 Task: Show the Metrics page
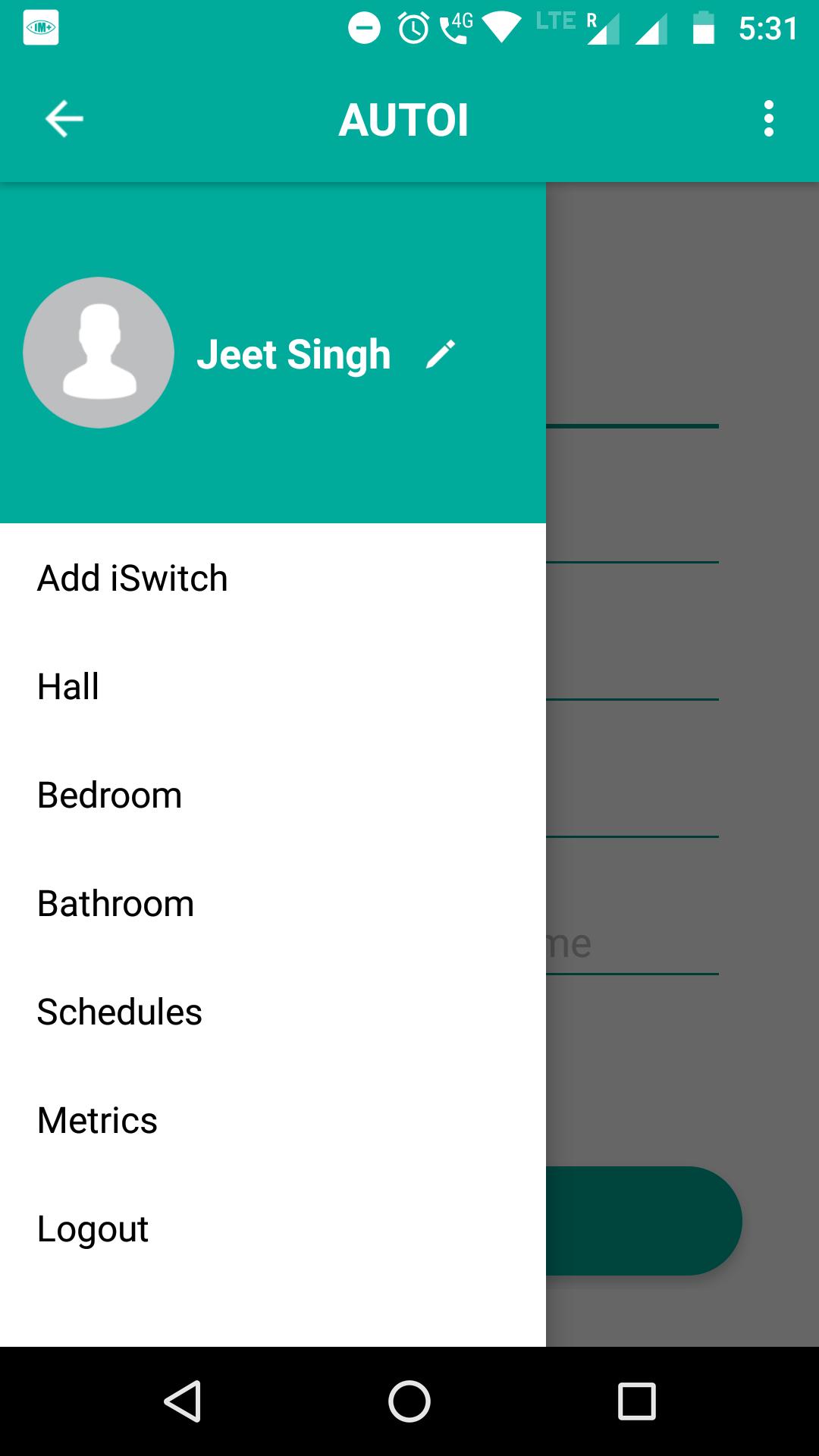click(x=98, y=1121)
